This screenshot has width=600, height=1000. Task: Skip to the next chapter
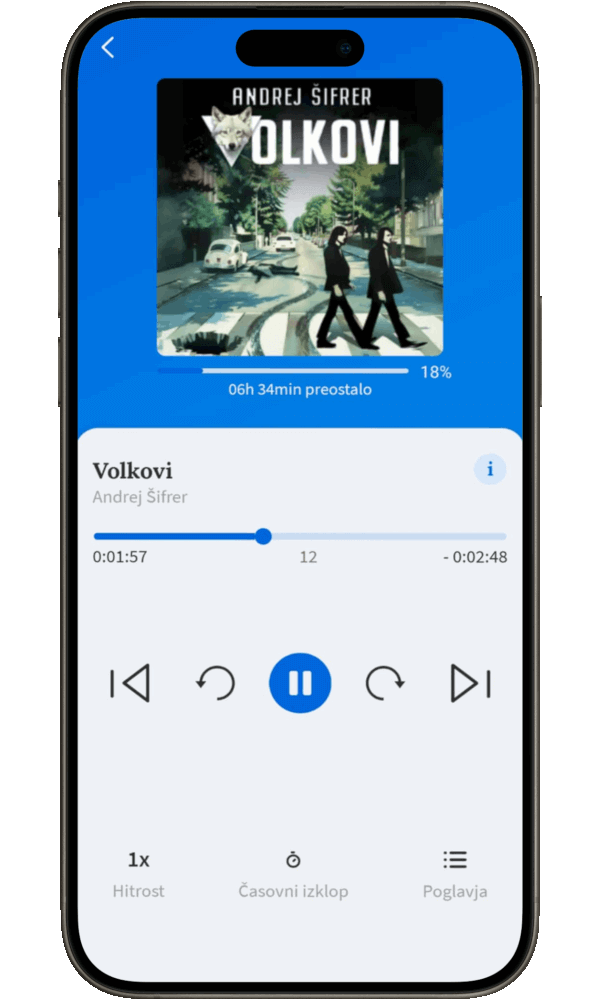coord(470,684)
